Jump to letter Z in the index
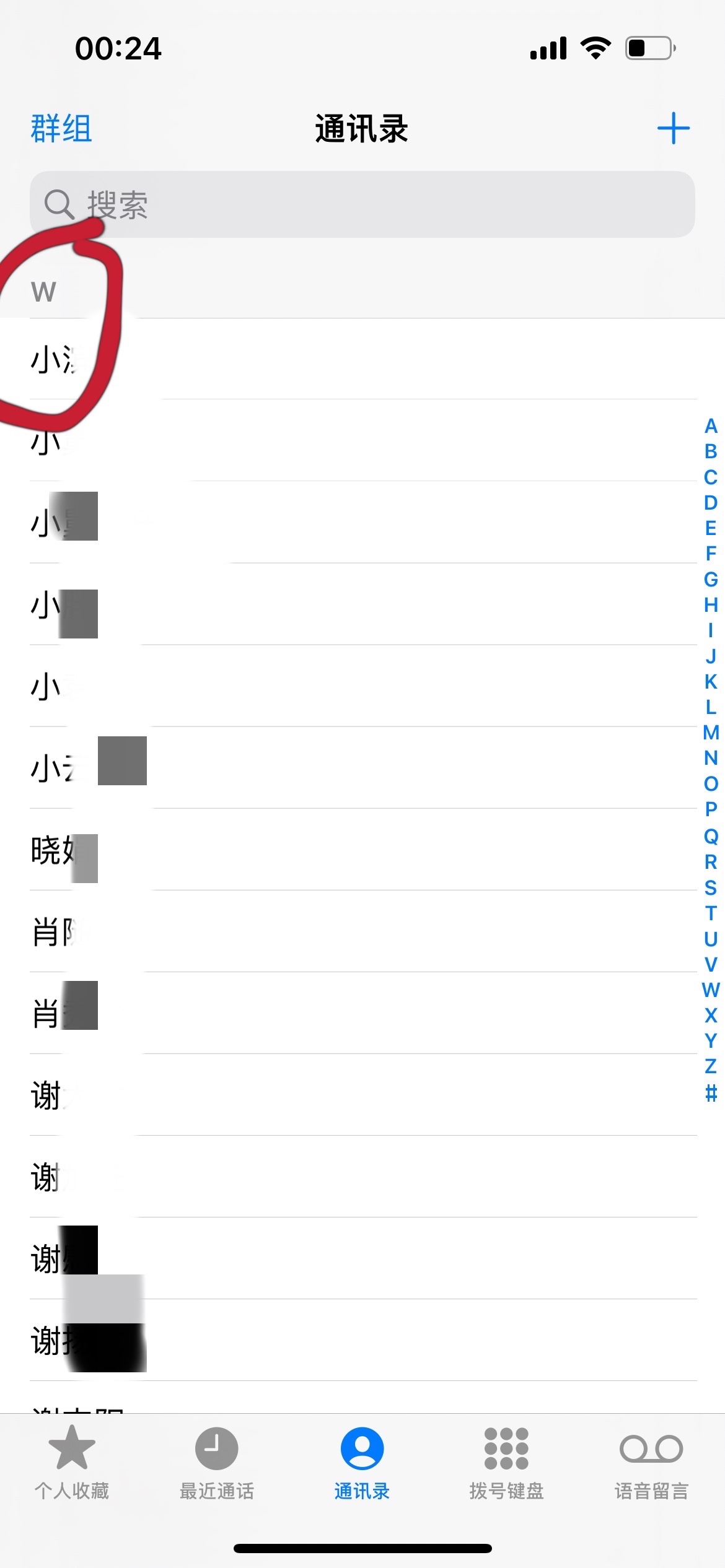725x1568 pixels. coord(711,1066)
